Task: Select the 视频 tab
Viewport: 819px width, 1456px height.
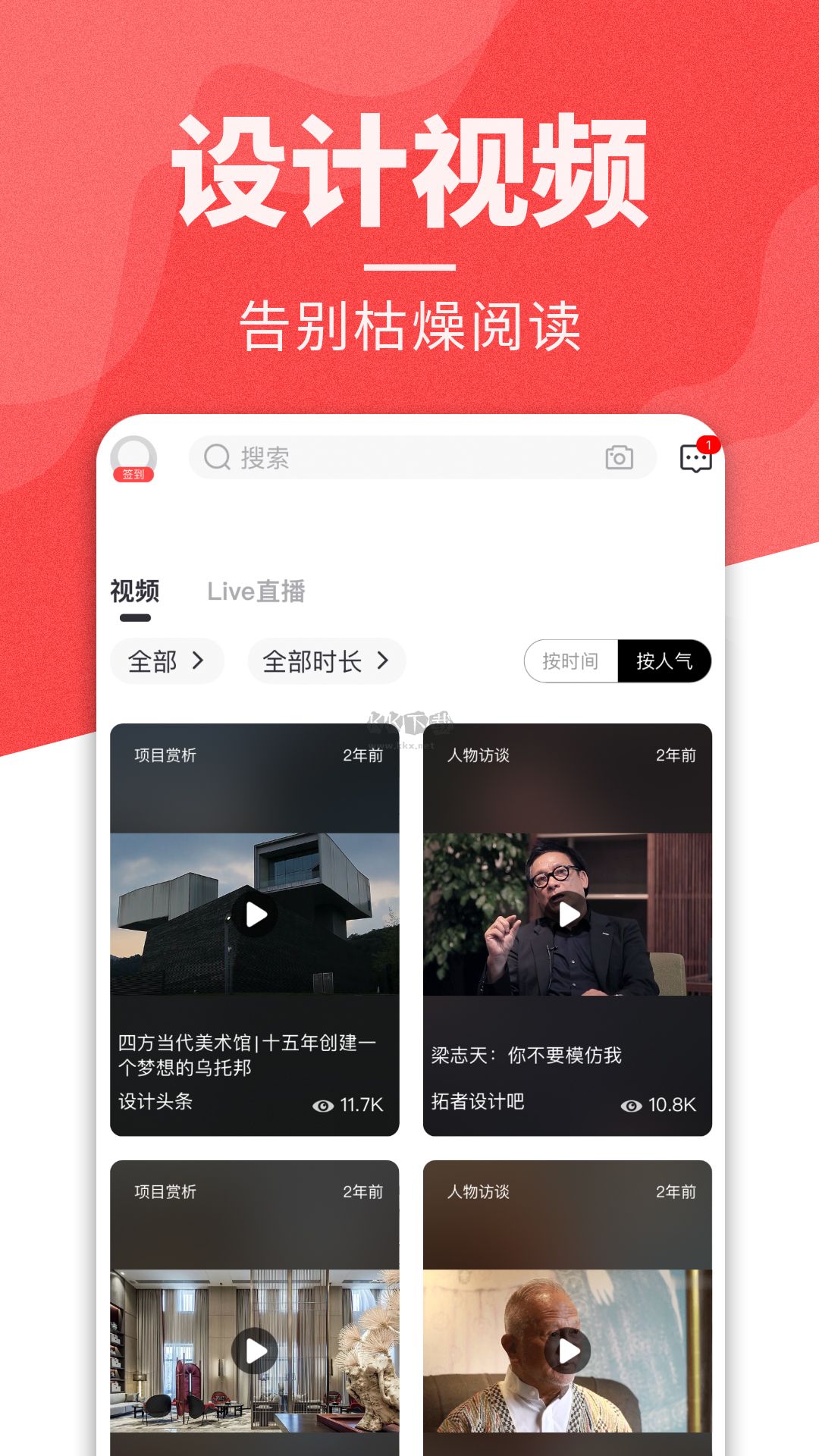Action: click(136, 592)
